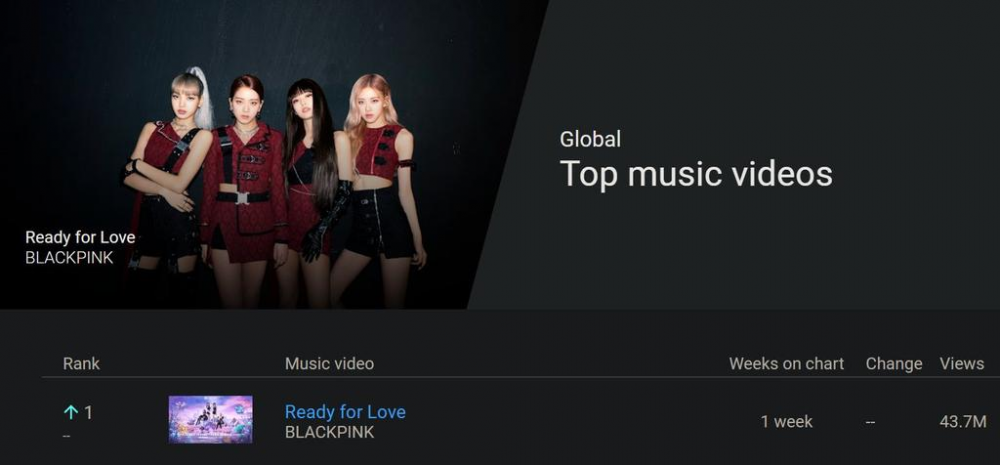Viewport: 1000px width, 465px height.
Task: Open BLACKPINK artist under the chart entry
Action: click(329, 433)
